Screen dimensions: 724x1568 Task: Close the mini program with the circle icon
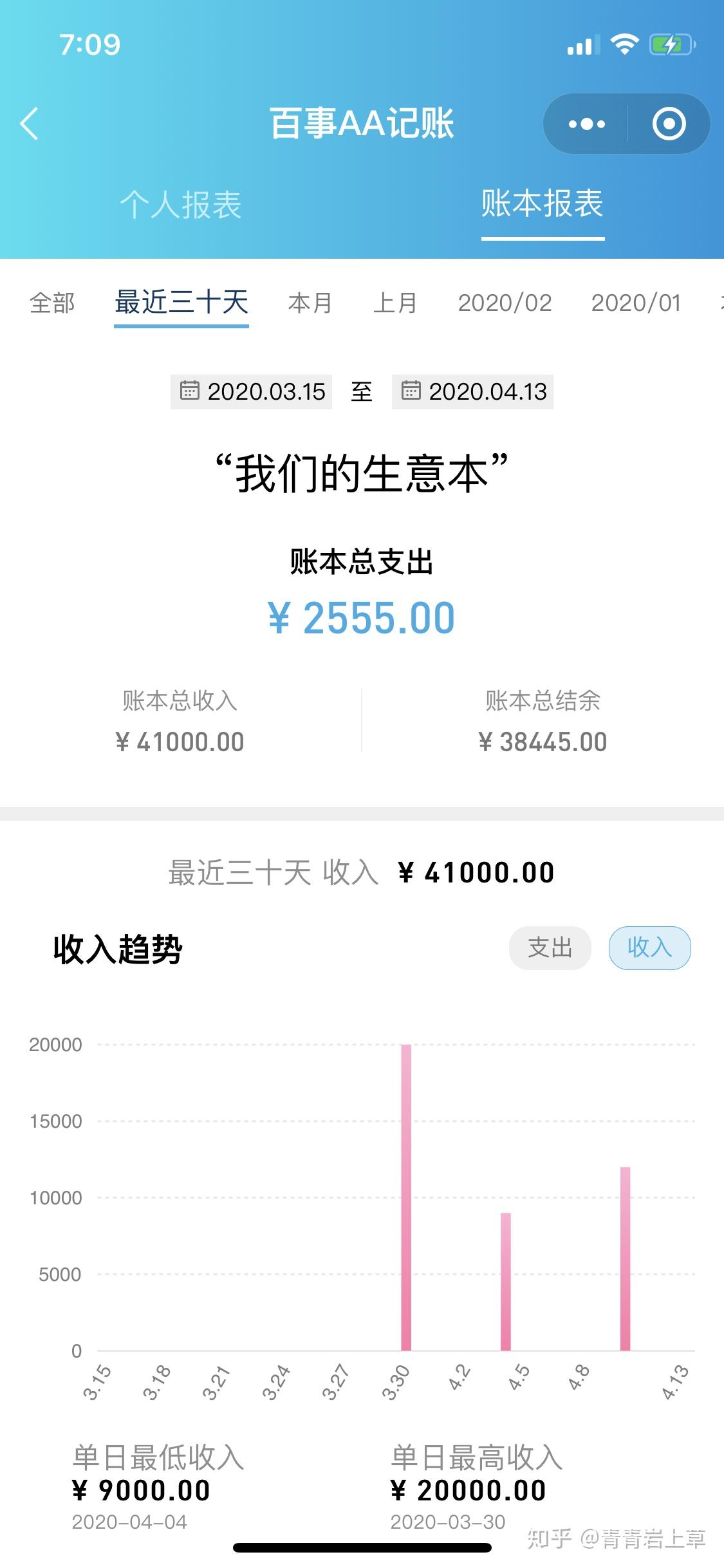[669, 124]
